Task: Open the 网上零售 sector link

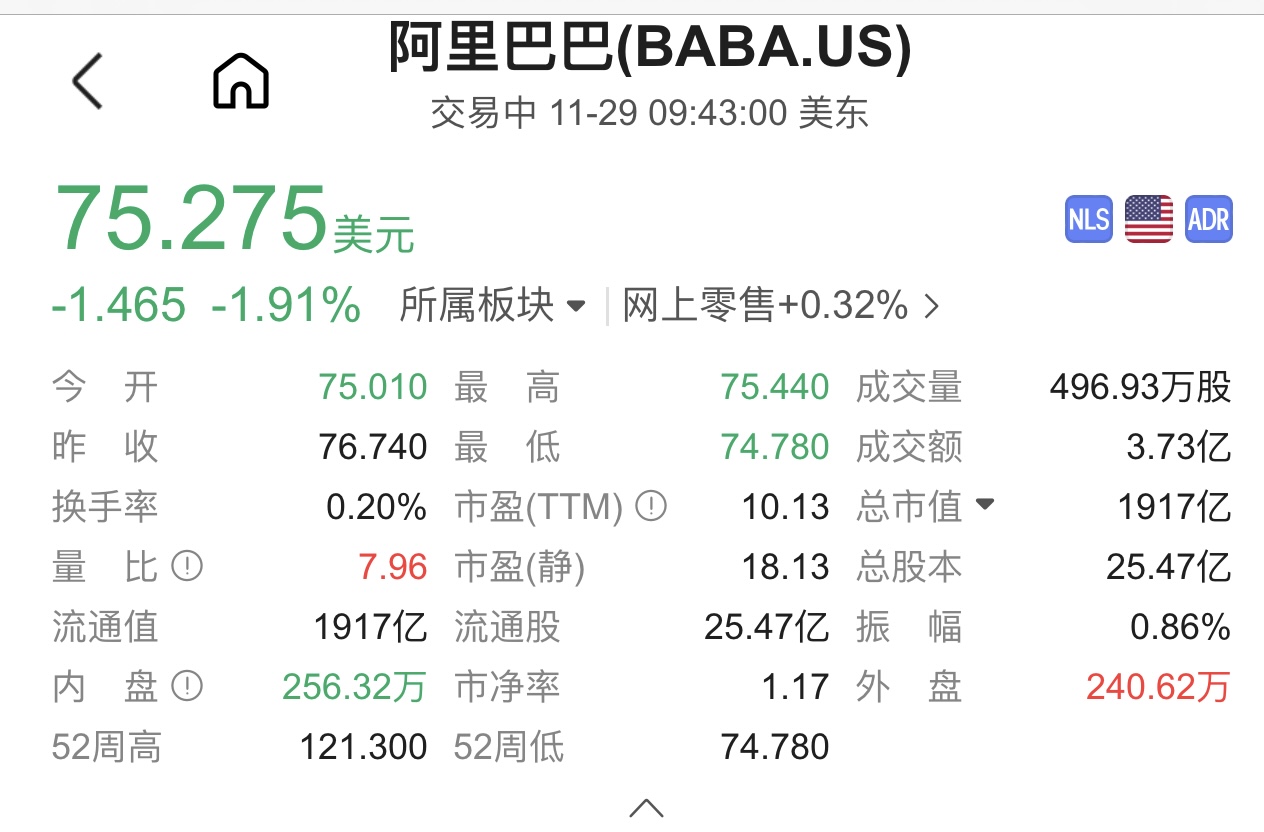Action: click(780, 305)
